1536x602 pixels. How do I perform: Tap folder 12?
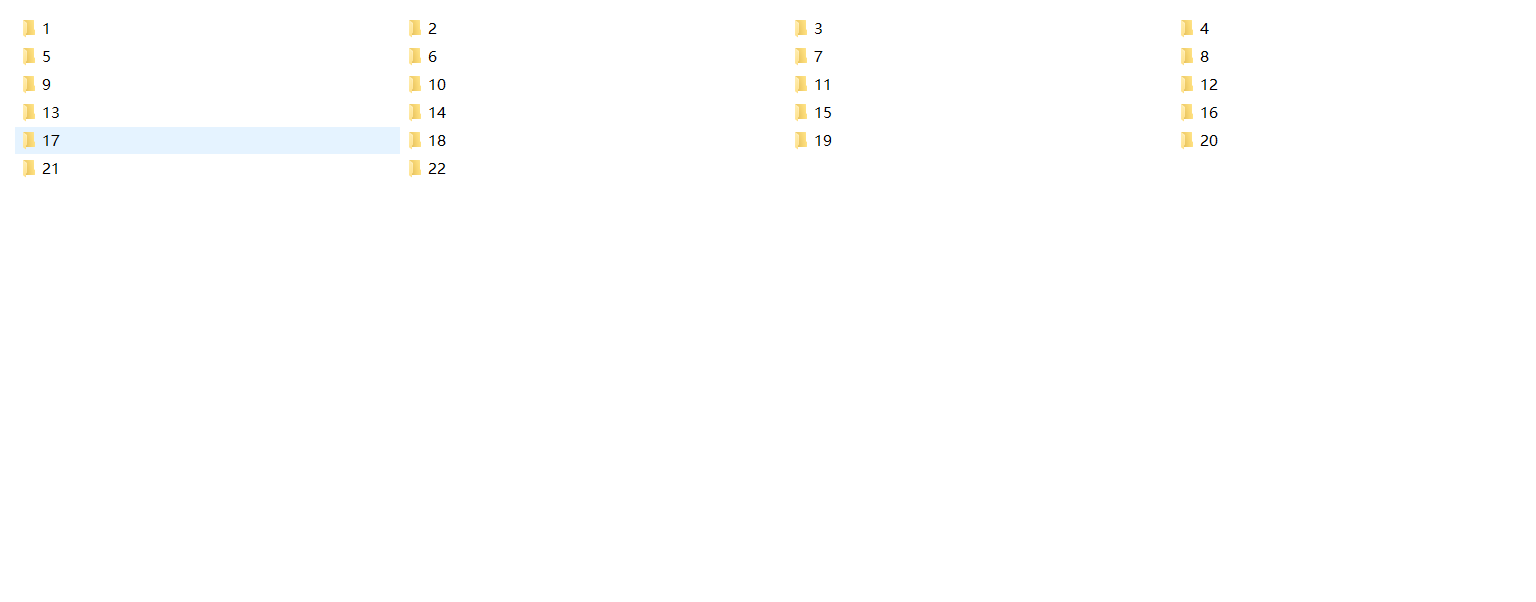(x=1208, y=85)
